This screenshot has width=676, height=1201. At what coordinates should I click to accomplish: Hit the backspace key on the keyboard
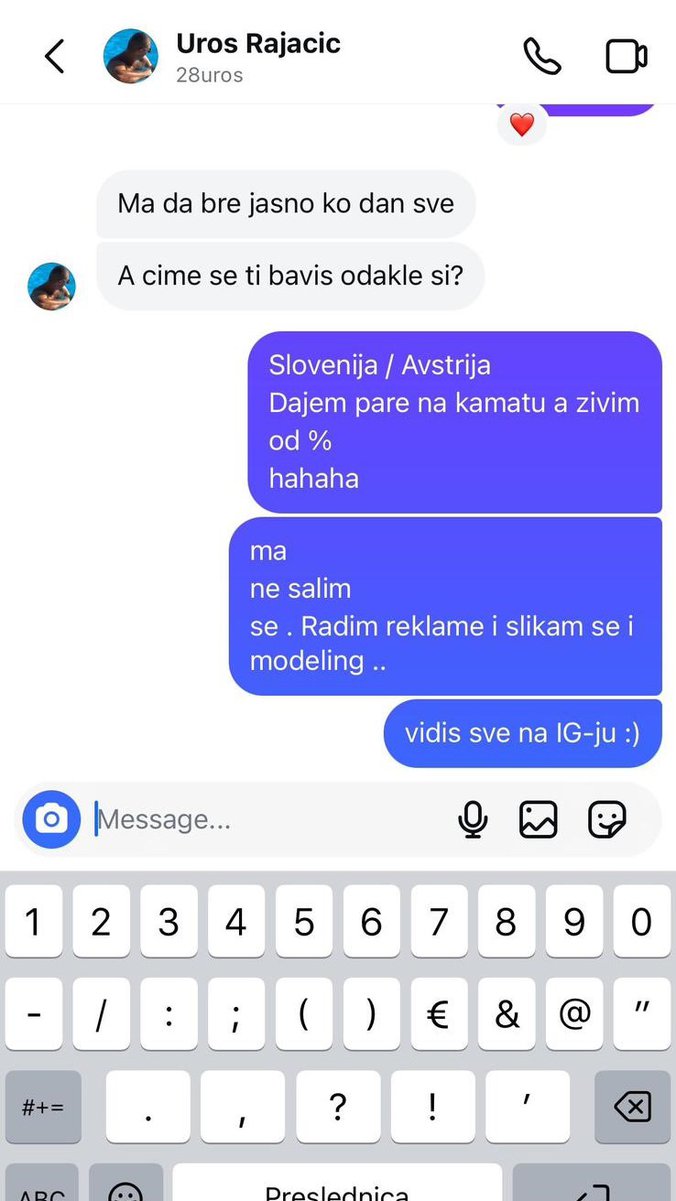click(x=632, y=1107)
